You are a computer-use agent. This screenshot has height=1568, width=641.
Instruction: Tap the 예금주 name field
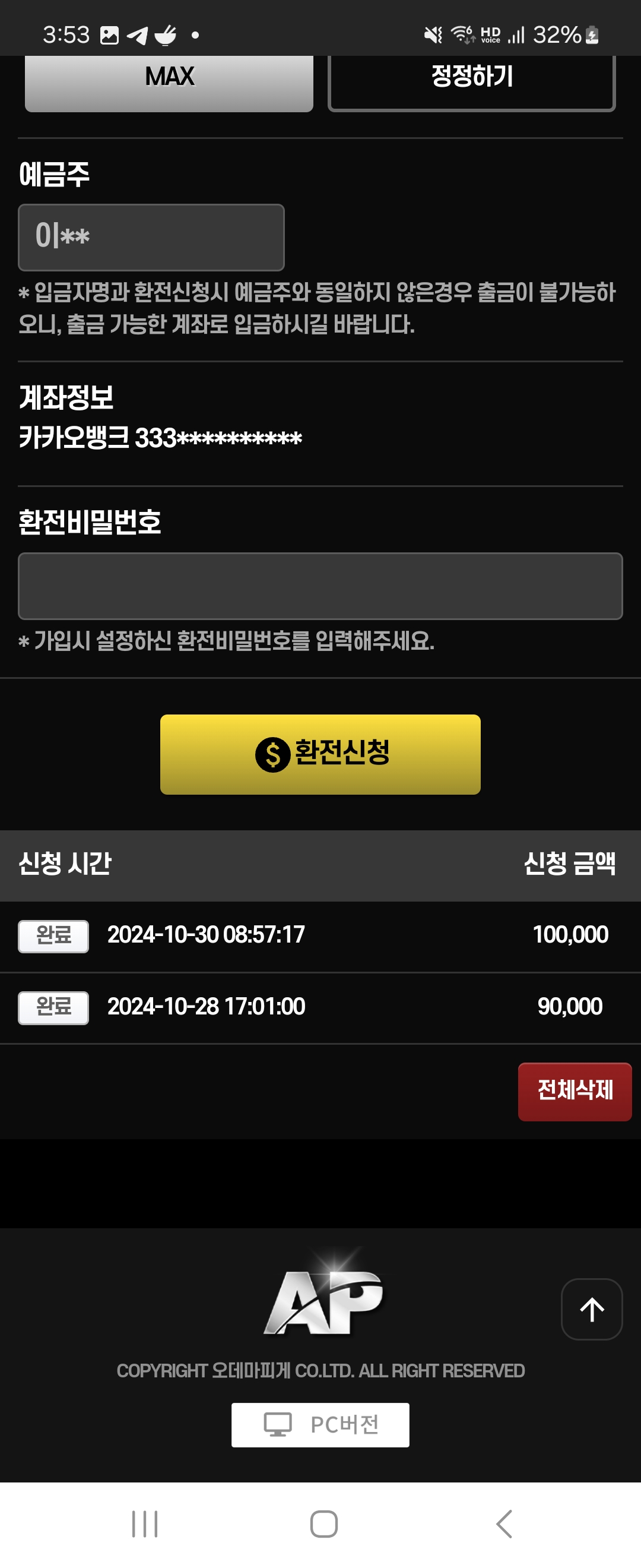(x=151, y=237)
